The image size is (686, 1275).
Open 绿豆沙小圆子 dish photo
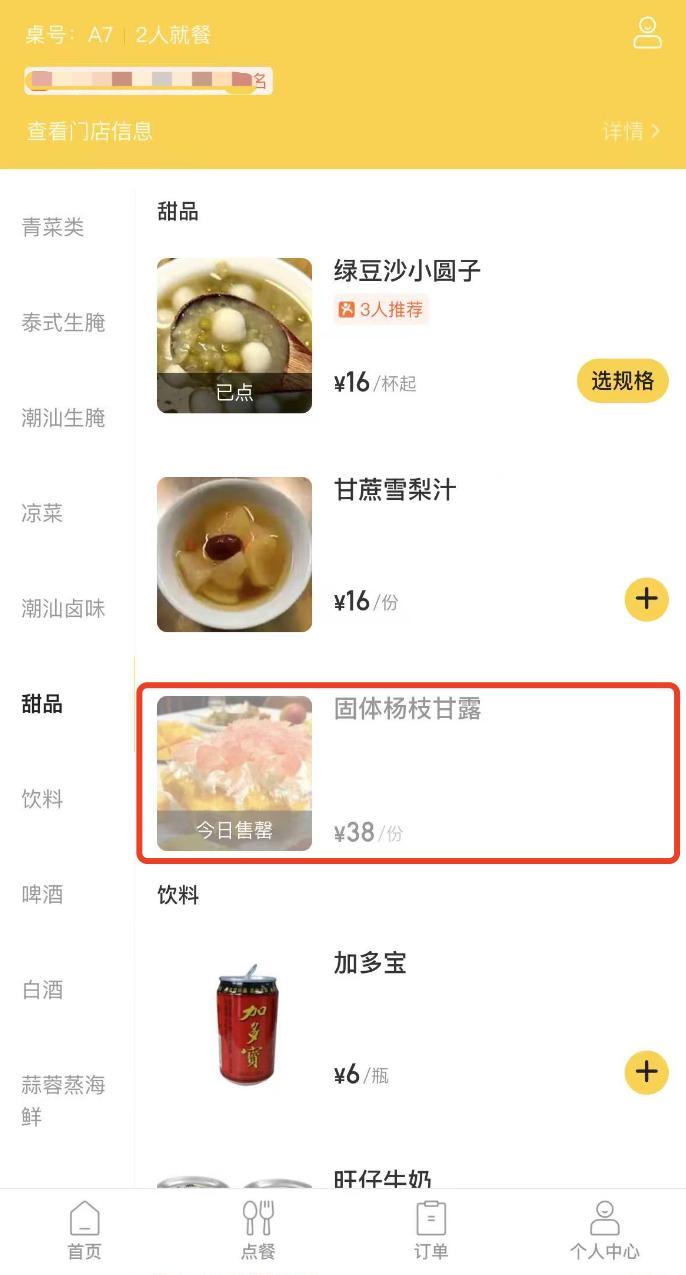(234, 335)
